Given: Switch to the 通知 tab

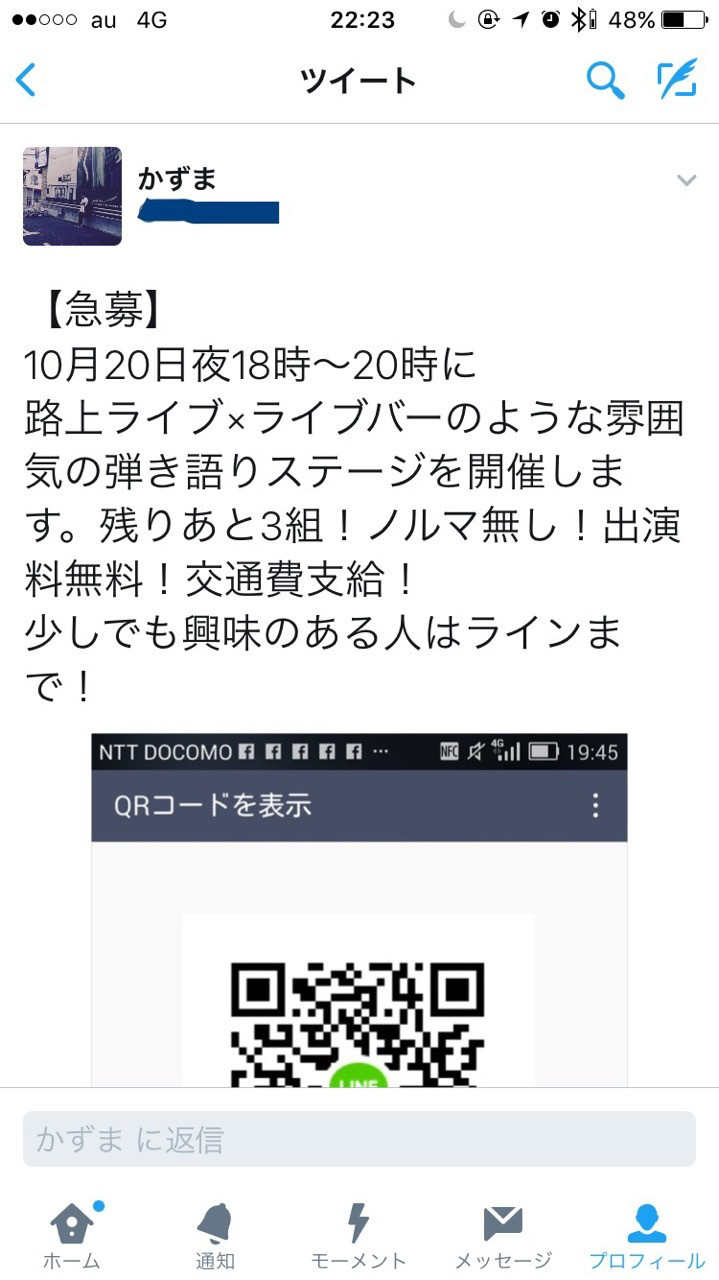Looking at the screenshot, I should pyautogui.click(x=215, y=1235).
